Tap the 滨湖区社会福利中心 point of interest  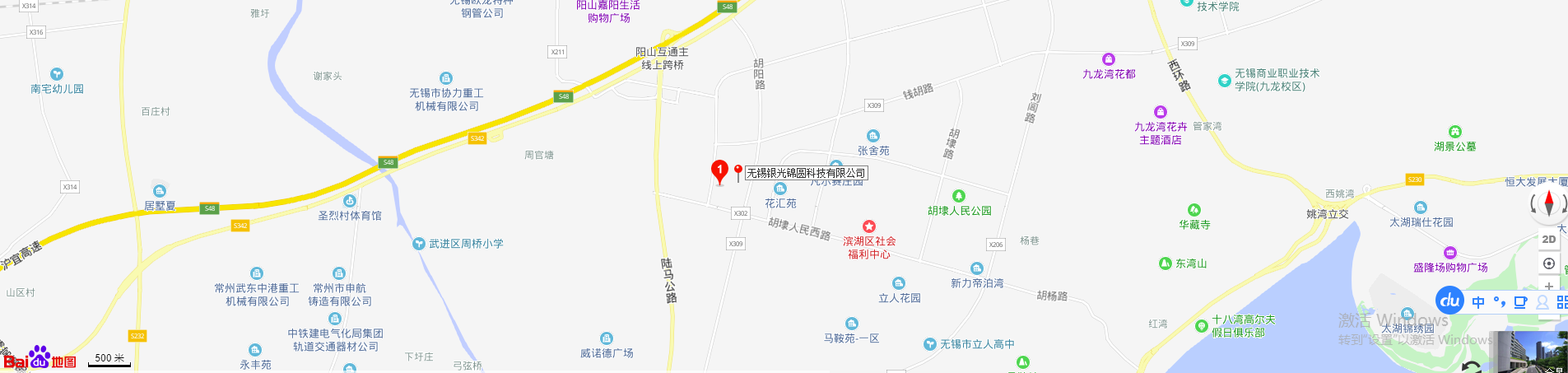pos(868,226)
